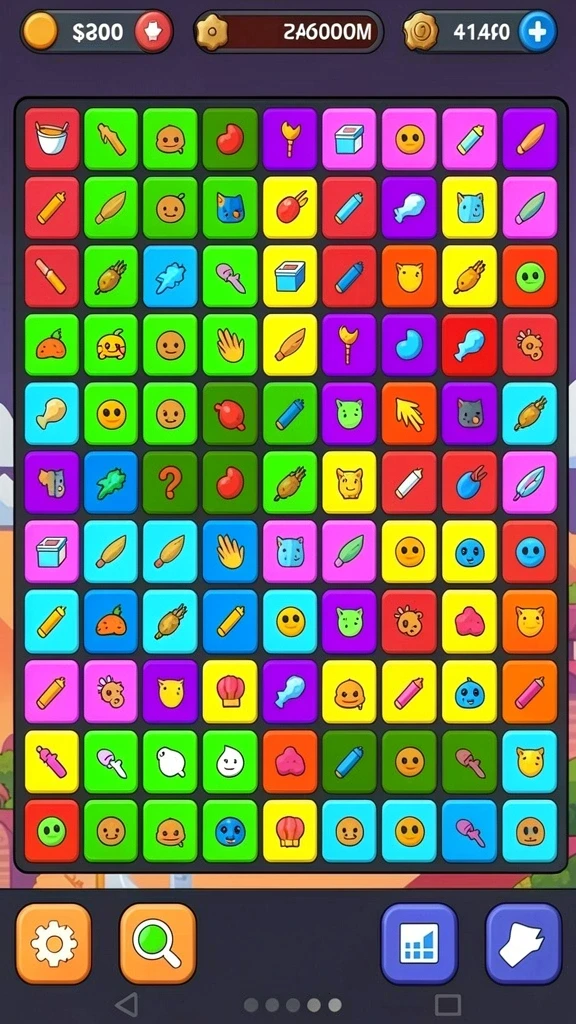
Task: Tap the green magnifying glass button
Action: coord(157,943)
